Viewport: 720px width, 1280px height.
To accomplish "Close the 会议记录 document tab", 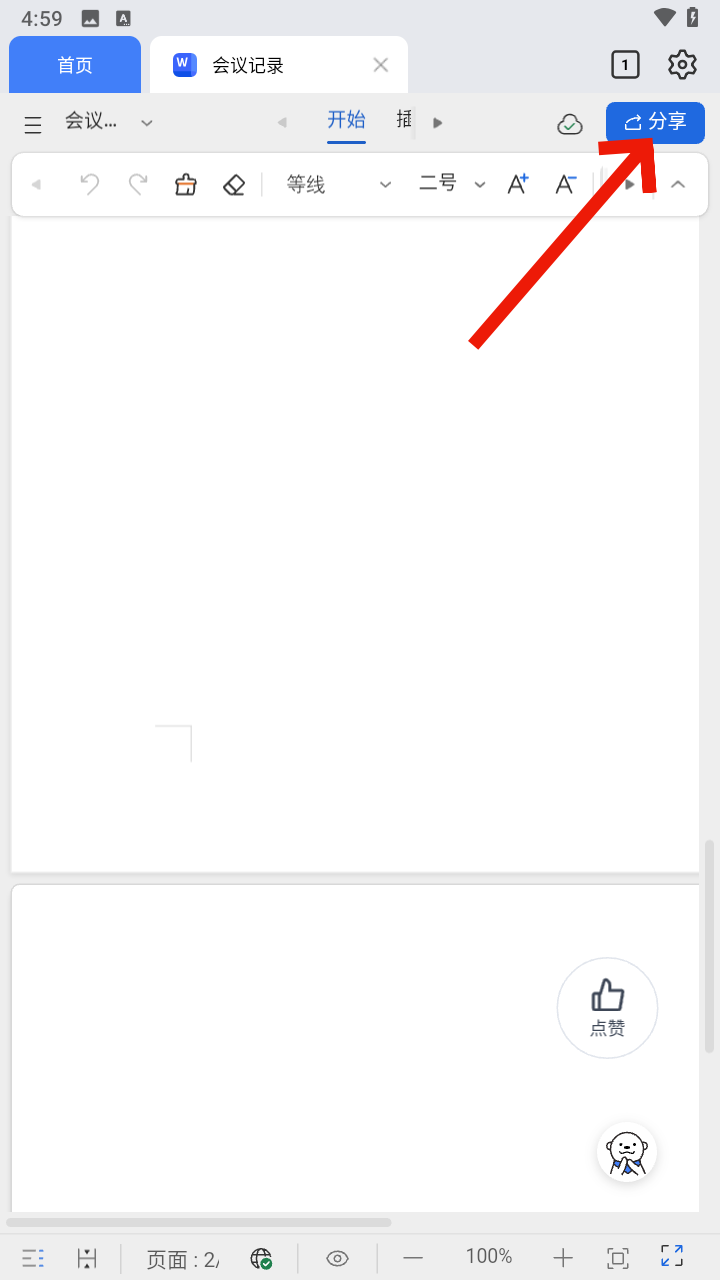I will tap(380, 65).
